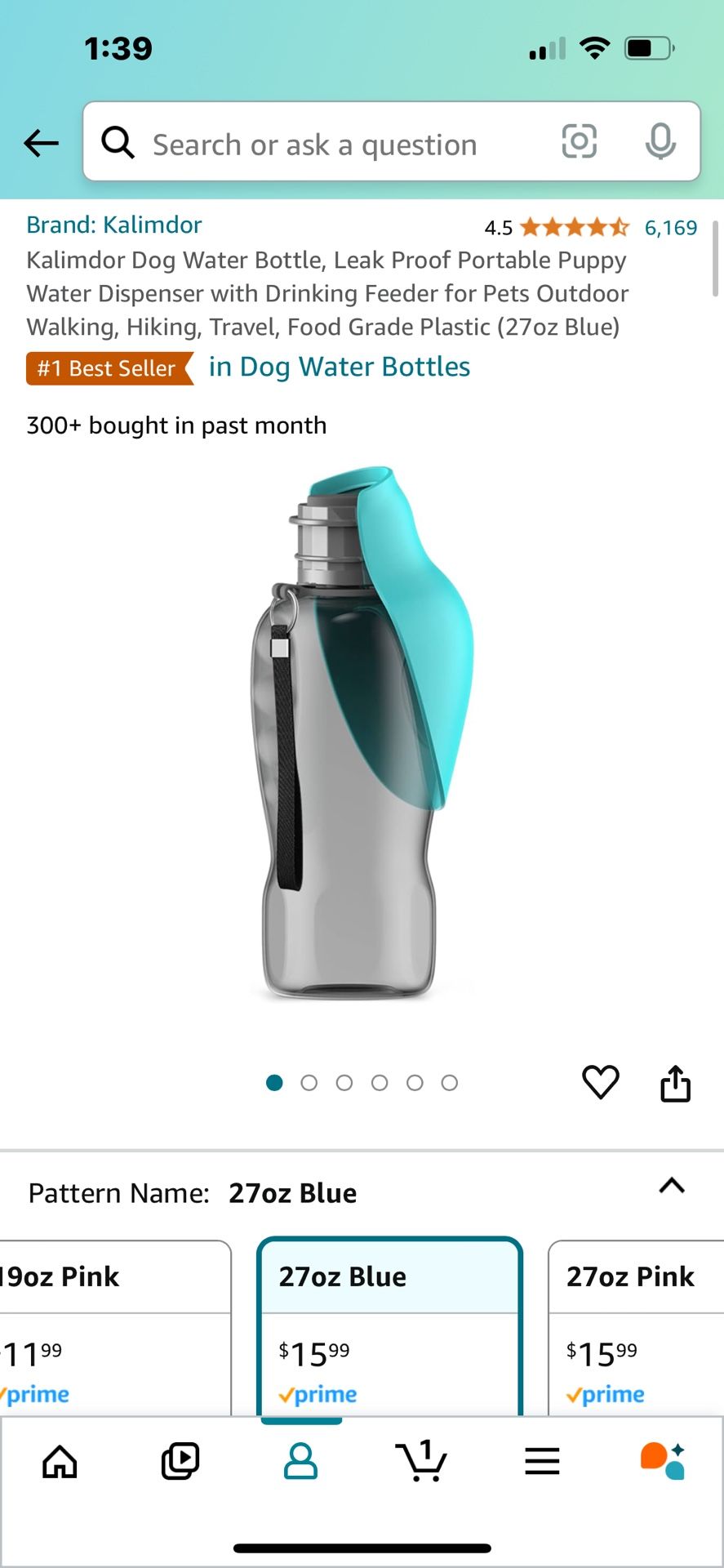Select the 27oz Blue option
Image resolution: width=724 pixels, height=1568 pixels.
tap(390, 1327)
